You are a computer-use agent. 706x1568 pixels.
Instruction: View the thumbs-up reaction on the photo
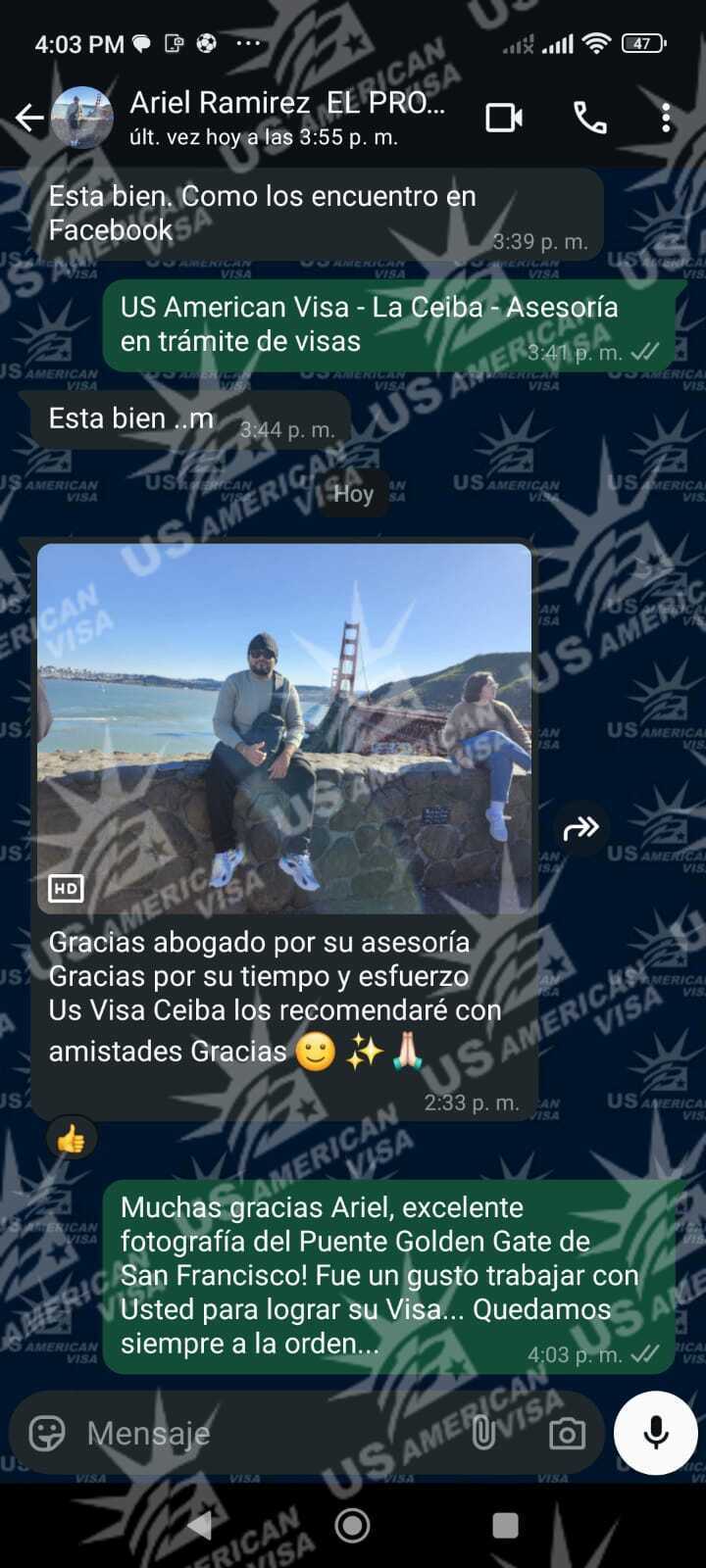[72, 1139]
